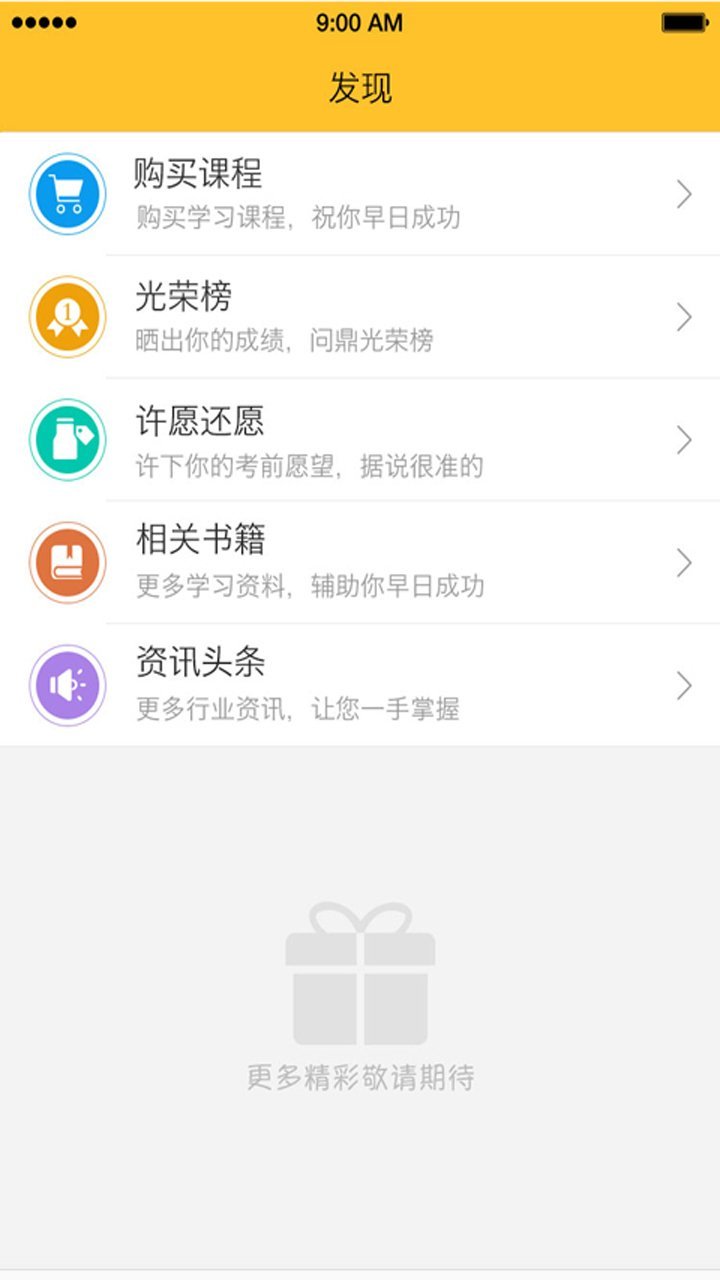Screen dimensions: 720x1280
Task: Tap the 更多精彩敬请期待 placeholder text
Action: tap(360, 1079)
